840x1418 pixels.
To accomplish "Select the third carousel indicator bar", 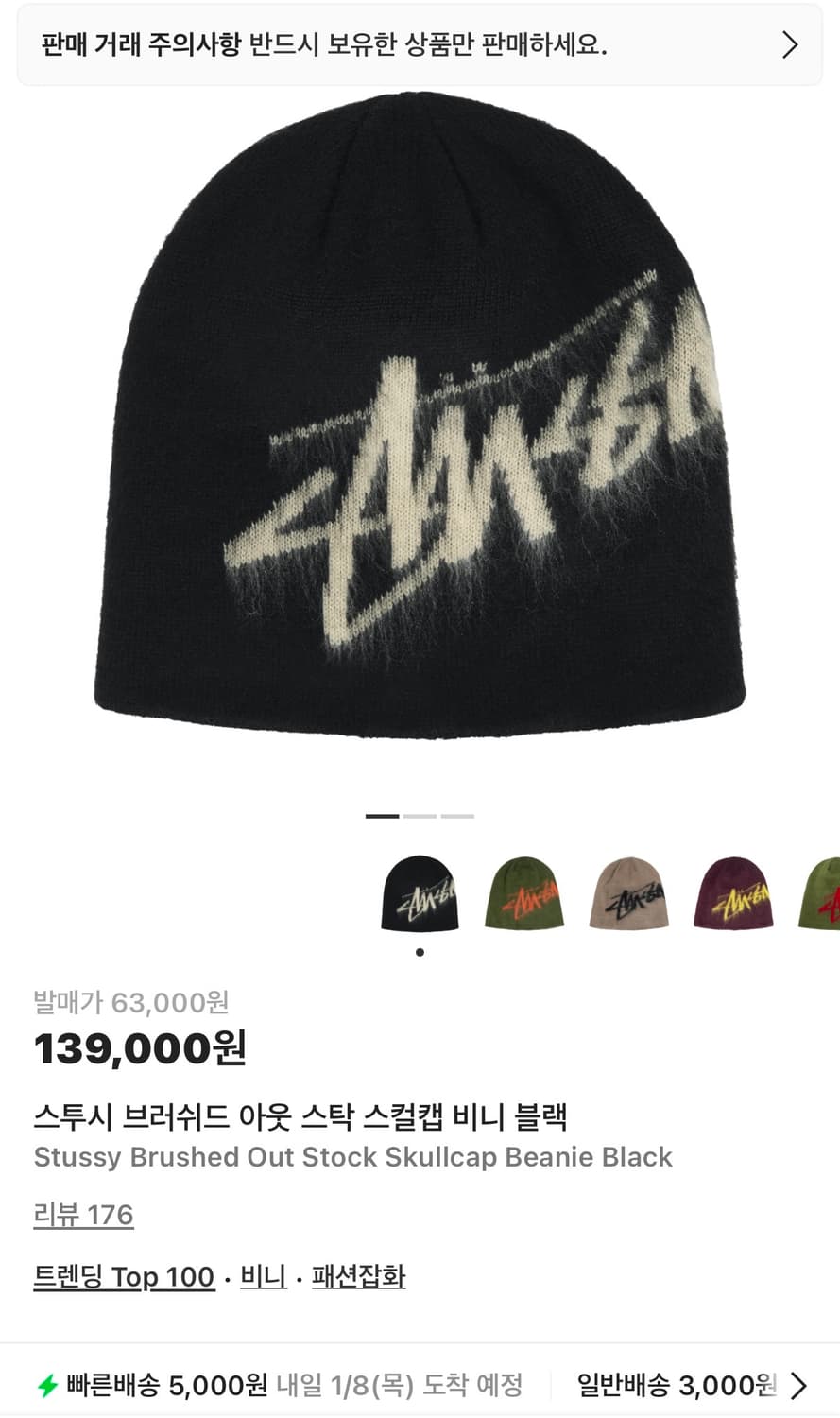I will (460, 814).
